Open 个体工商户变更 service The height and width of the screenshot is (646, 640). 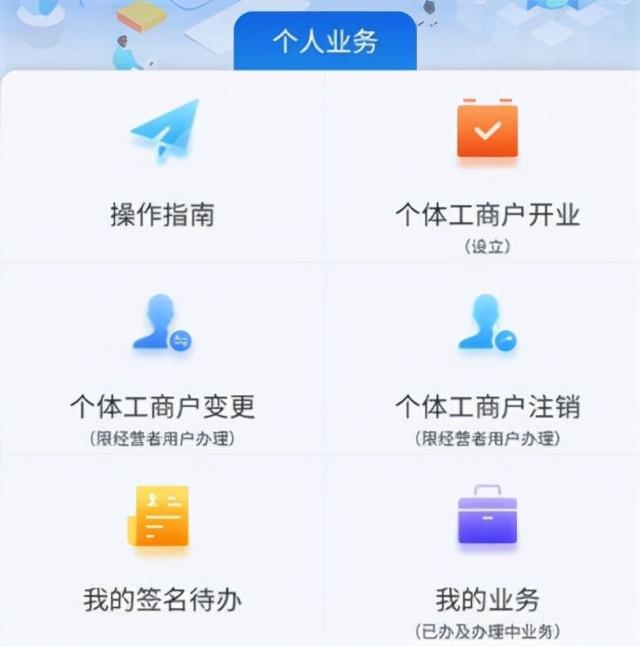pyautogui.click(x=162, y=358)
